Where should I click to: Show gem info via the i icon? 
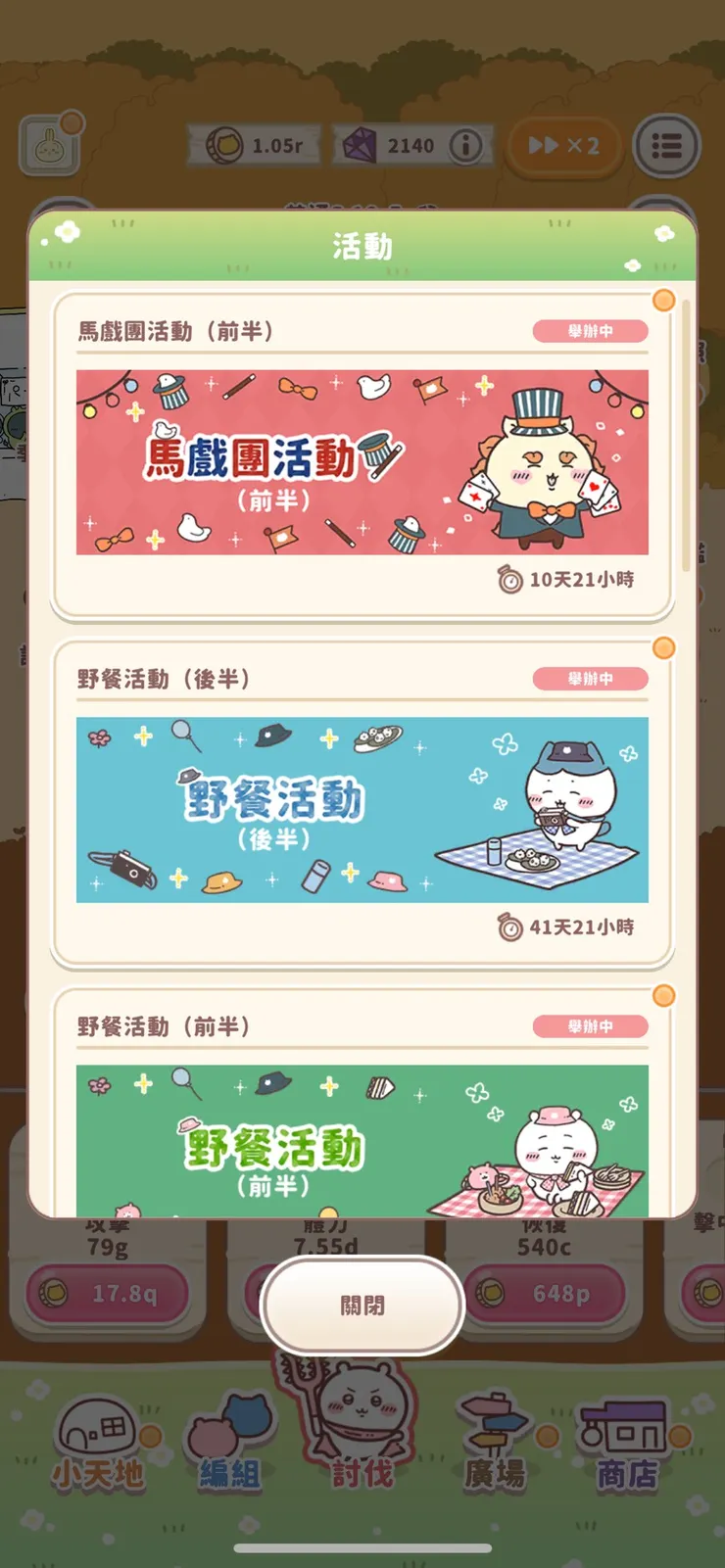pyautogui.click(x=466, y=147)
